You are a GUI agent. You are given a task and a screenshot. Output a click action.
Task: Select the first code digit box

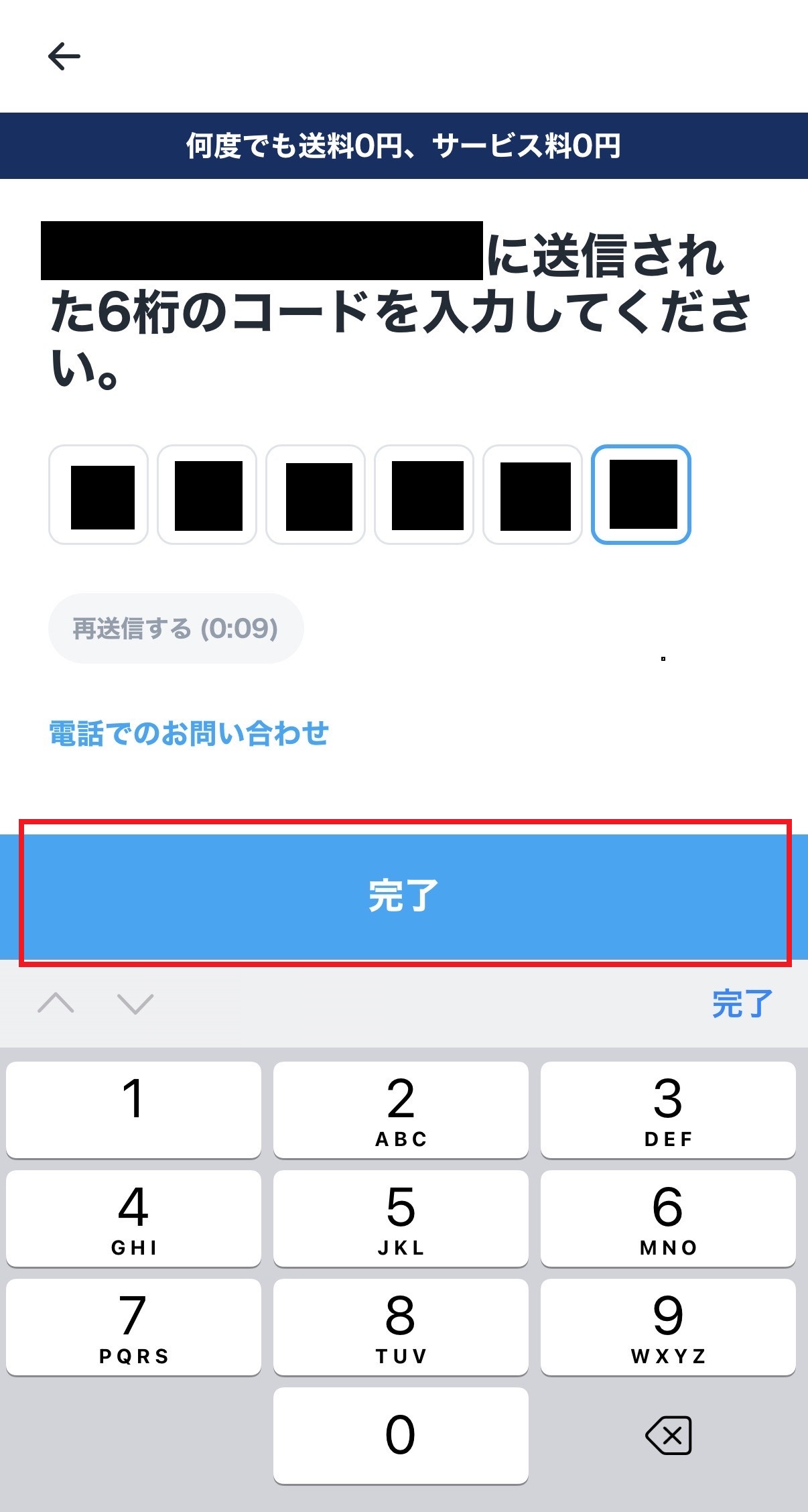point(98,495)
